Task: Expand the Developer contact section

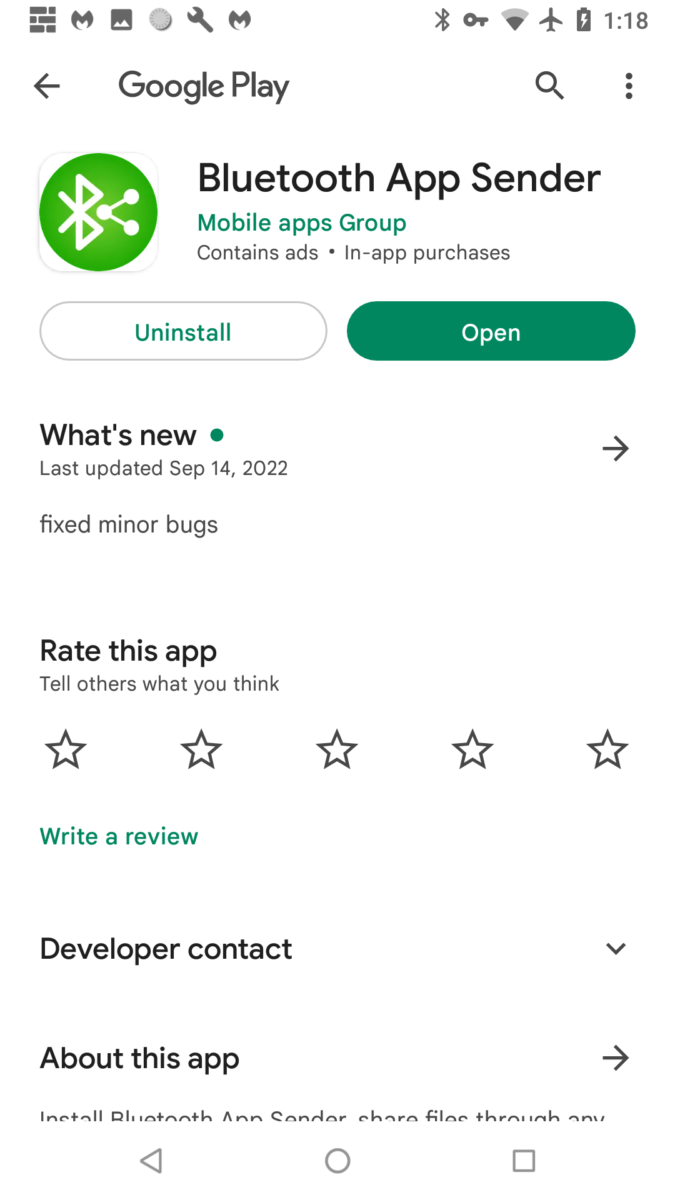Action: click(x=615, y=948)
